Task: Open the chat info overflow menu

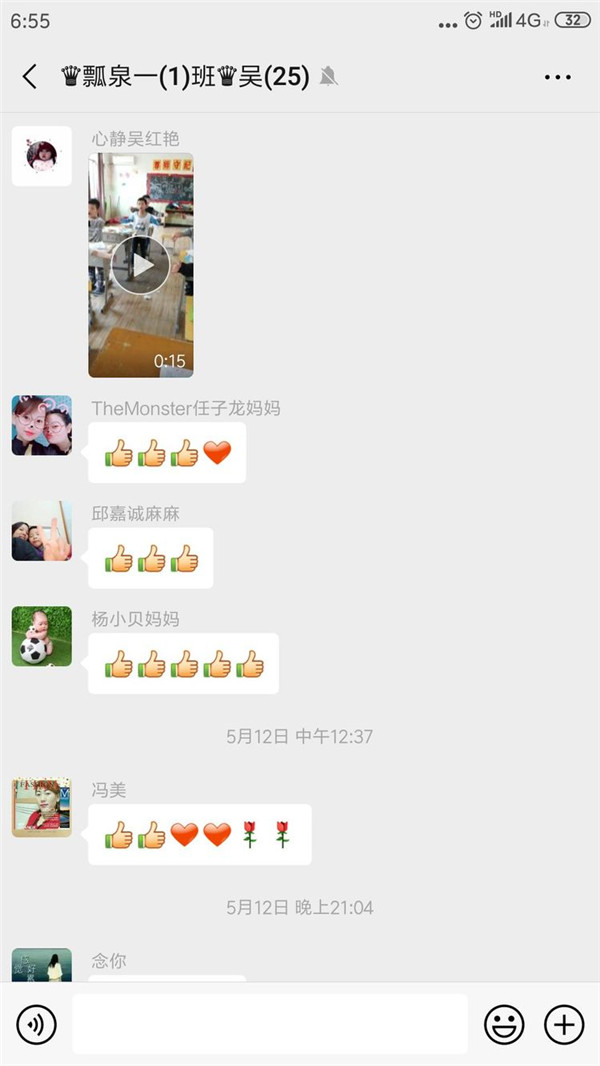Action: coord(557,77)
